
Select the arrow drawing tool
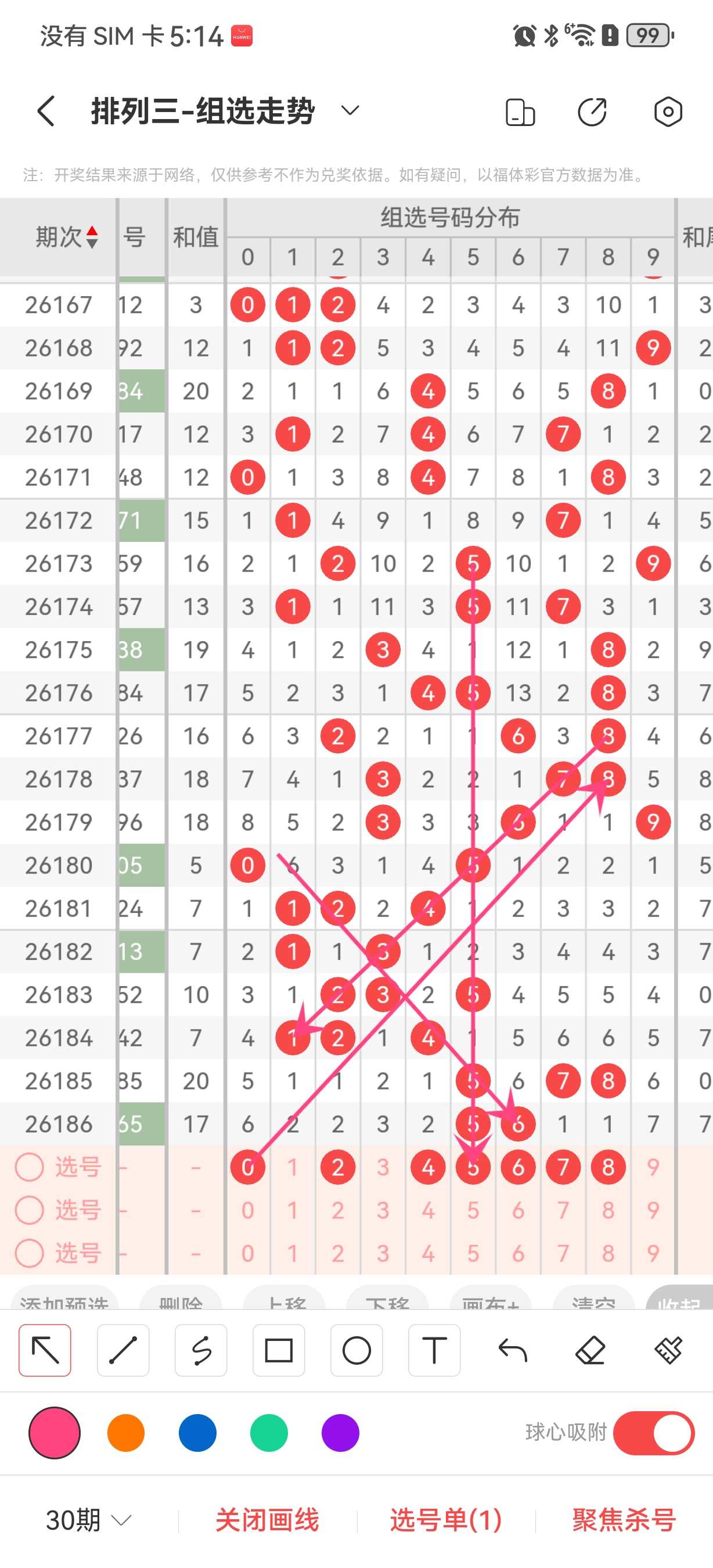point(45,1350)
